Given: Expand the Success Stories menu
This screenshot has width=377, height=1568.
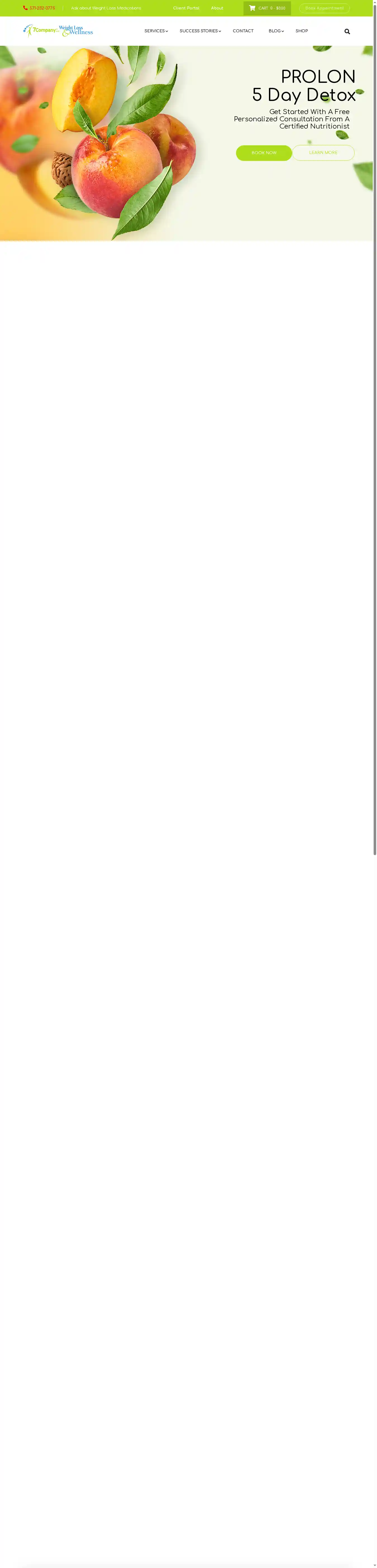Looking at the screenshot, I should click(x=200, y=31).
